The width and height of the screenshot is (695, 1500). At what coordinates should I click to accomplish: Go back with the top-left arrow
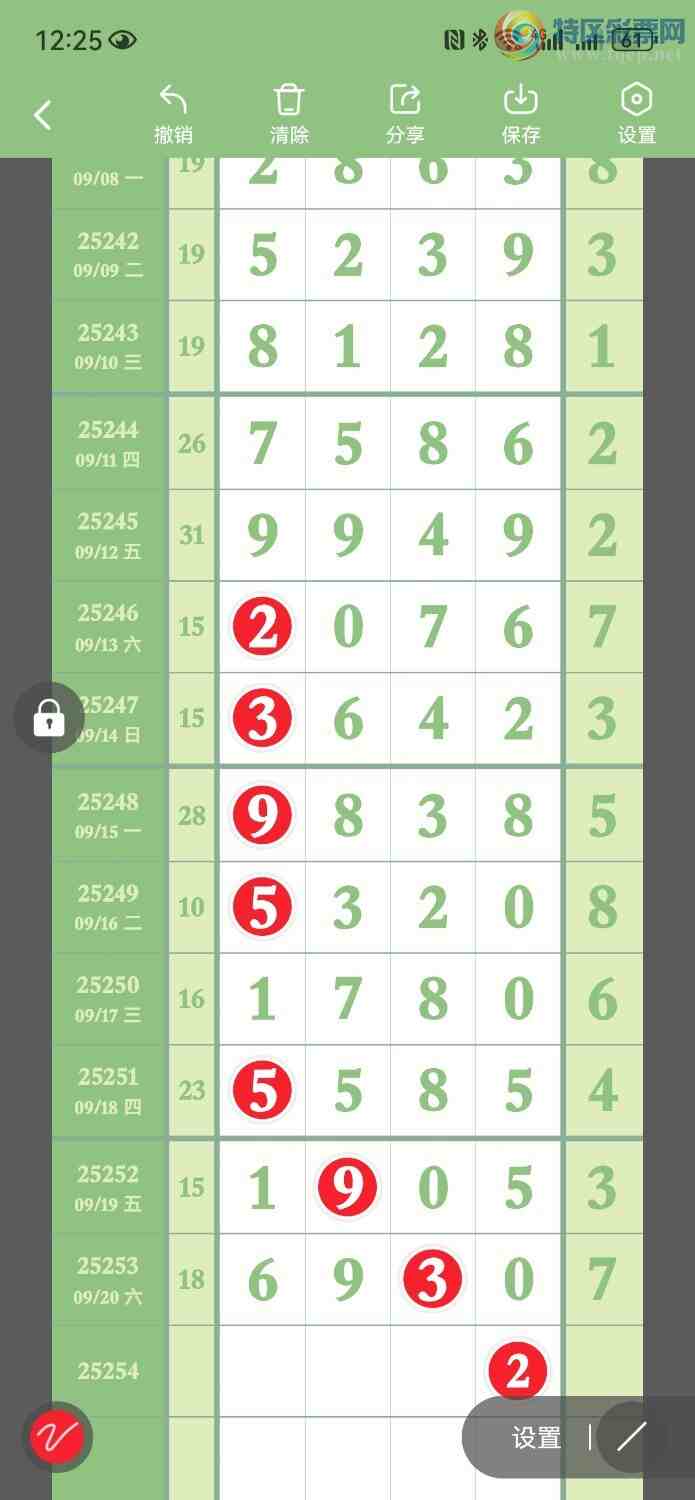(42, 115)
